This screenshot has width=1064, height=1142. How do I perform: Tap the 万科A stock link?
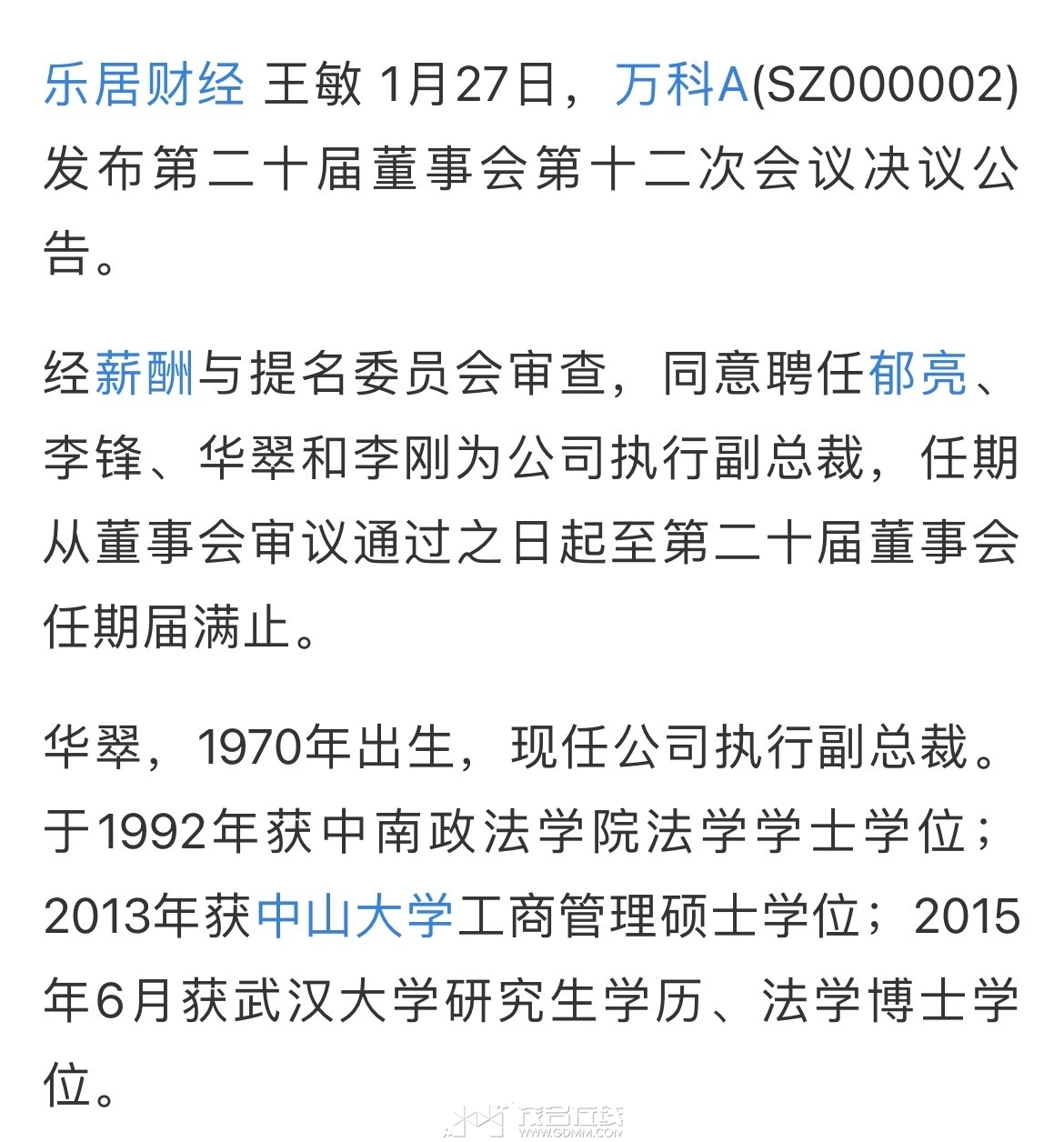(x=681, y=85)
